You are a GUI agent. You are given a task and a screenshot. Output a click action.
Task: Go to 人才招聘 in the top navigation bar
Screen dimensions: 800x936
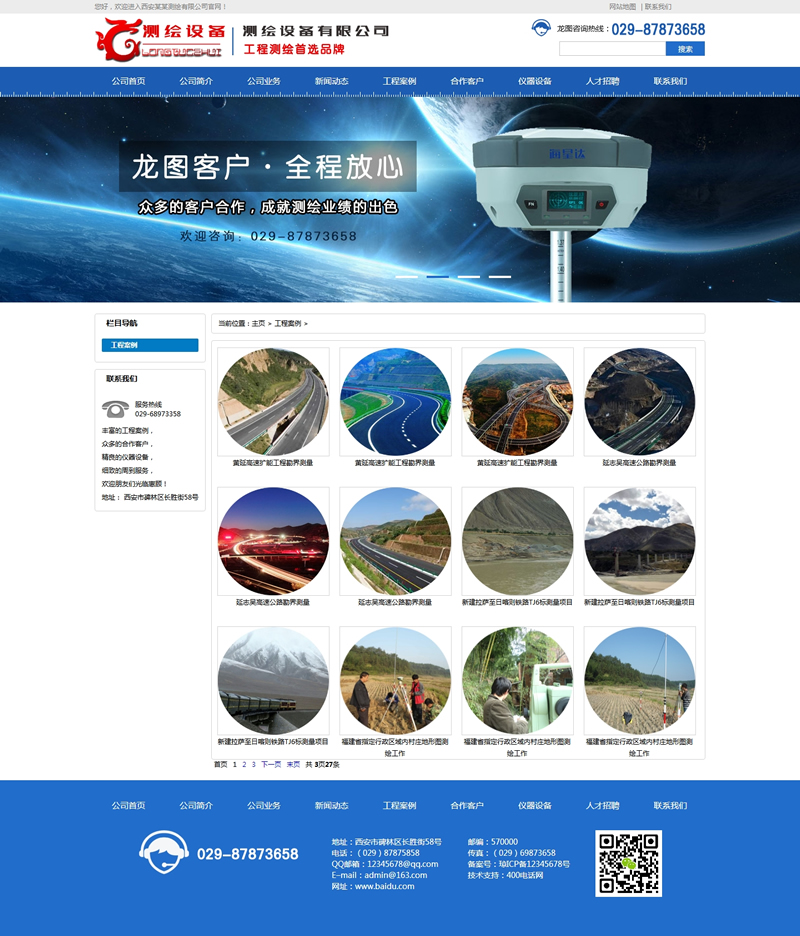(x=603, y=81)
